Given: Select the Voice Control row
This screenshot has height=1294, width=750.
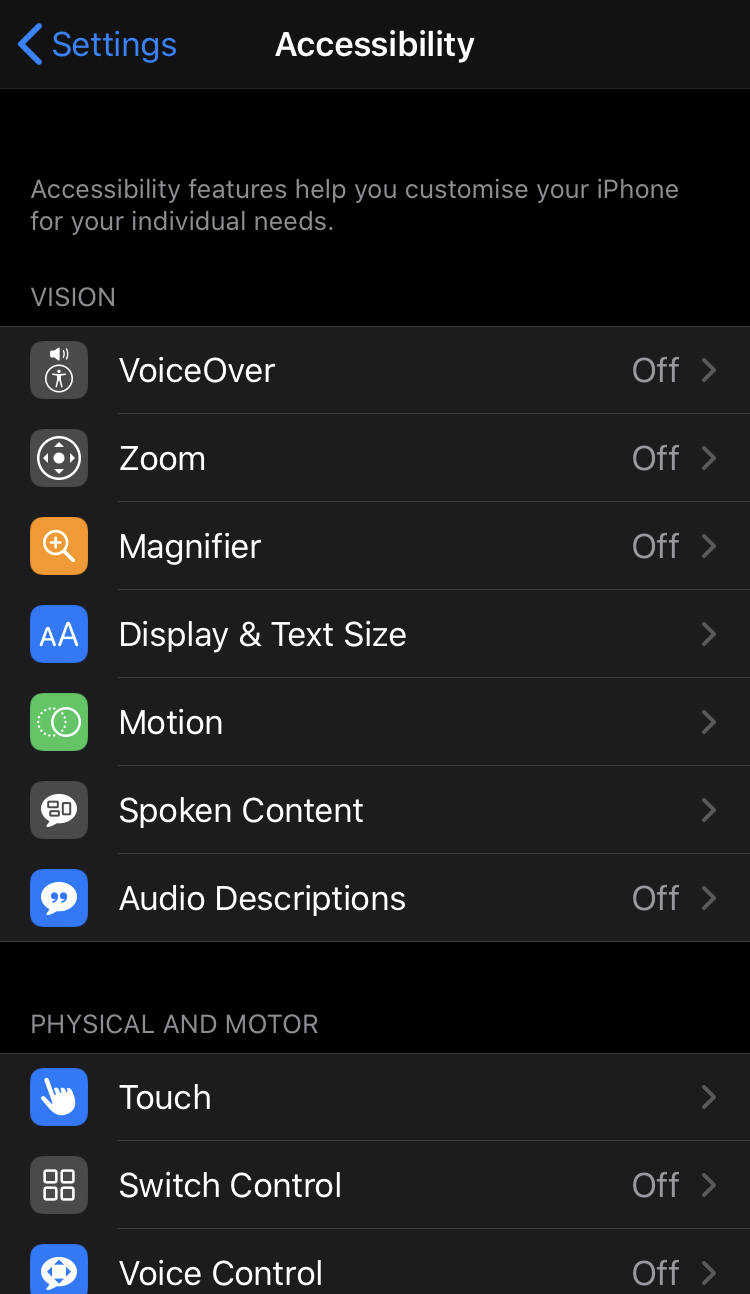Looking at the screenshot, I should tap(375, 1272).
